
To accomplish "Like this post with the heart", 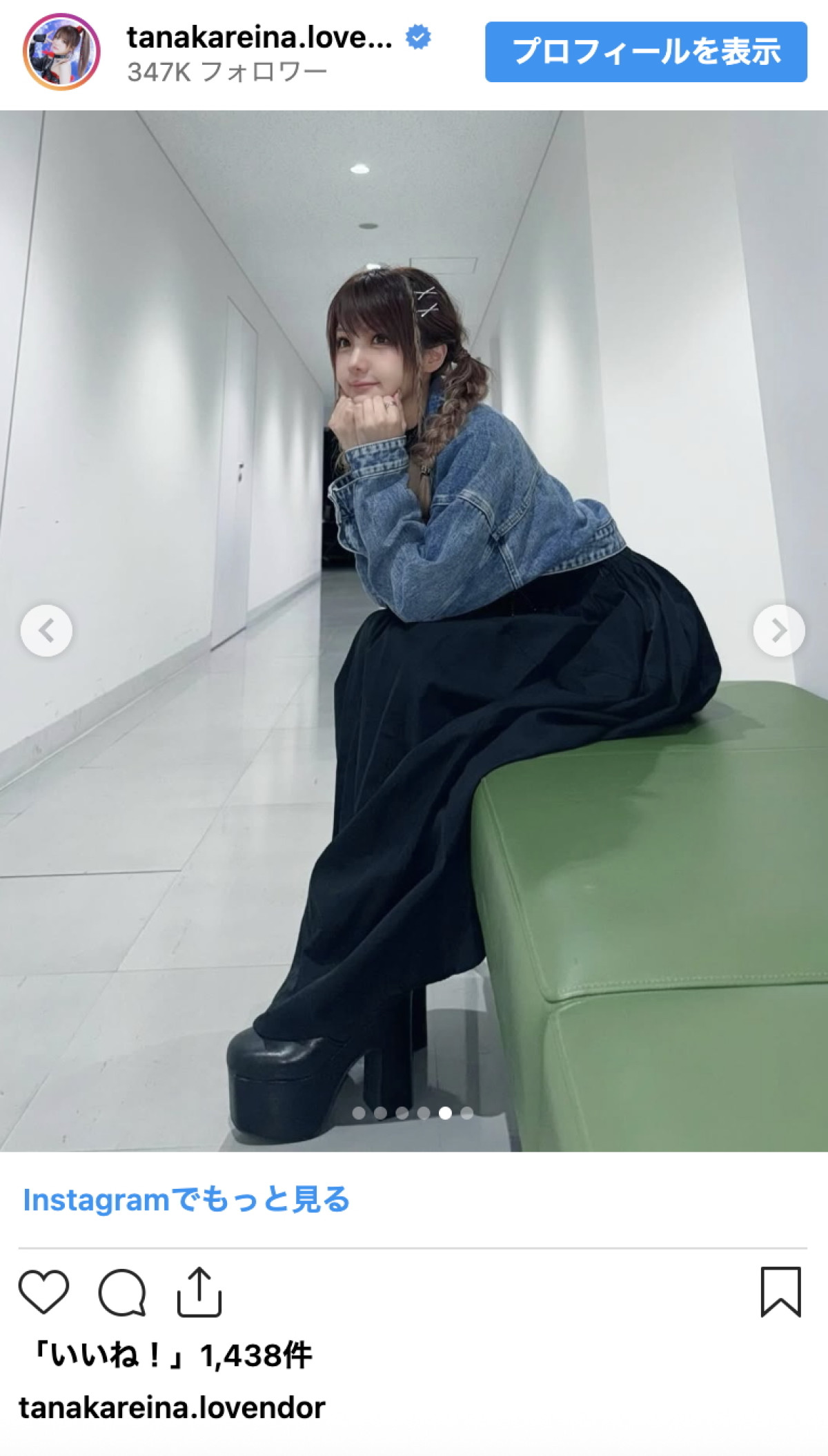I will click(43, 1291).
